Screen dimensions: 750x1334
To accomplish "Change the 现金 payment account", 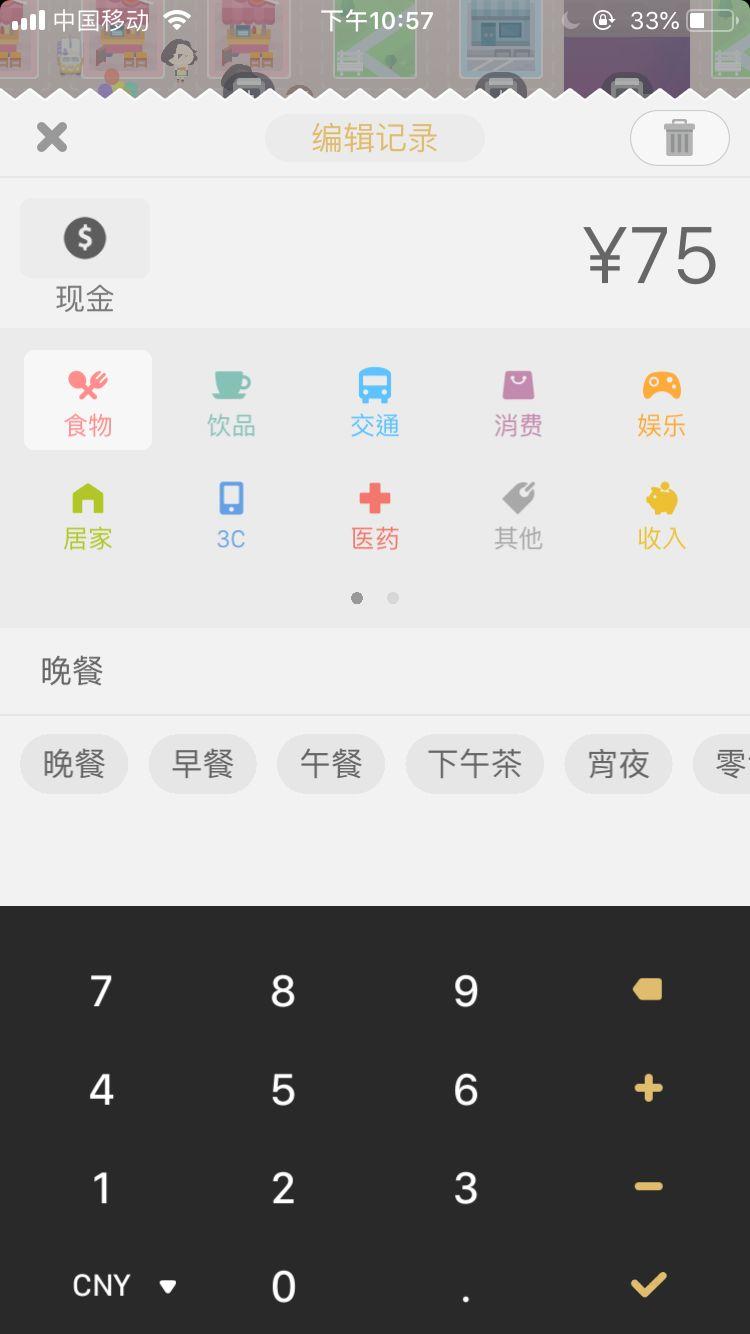I will tap(85, 256).
